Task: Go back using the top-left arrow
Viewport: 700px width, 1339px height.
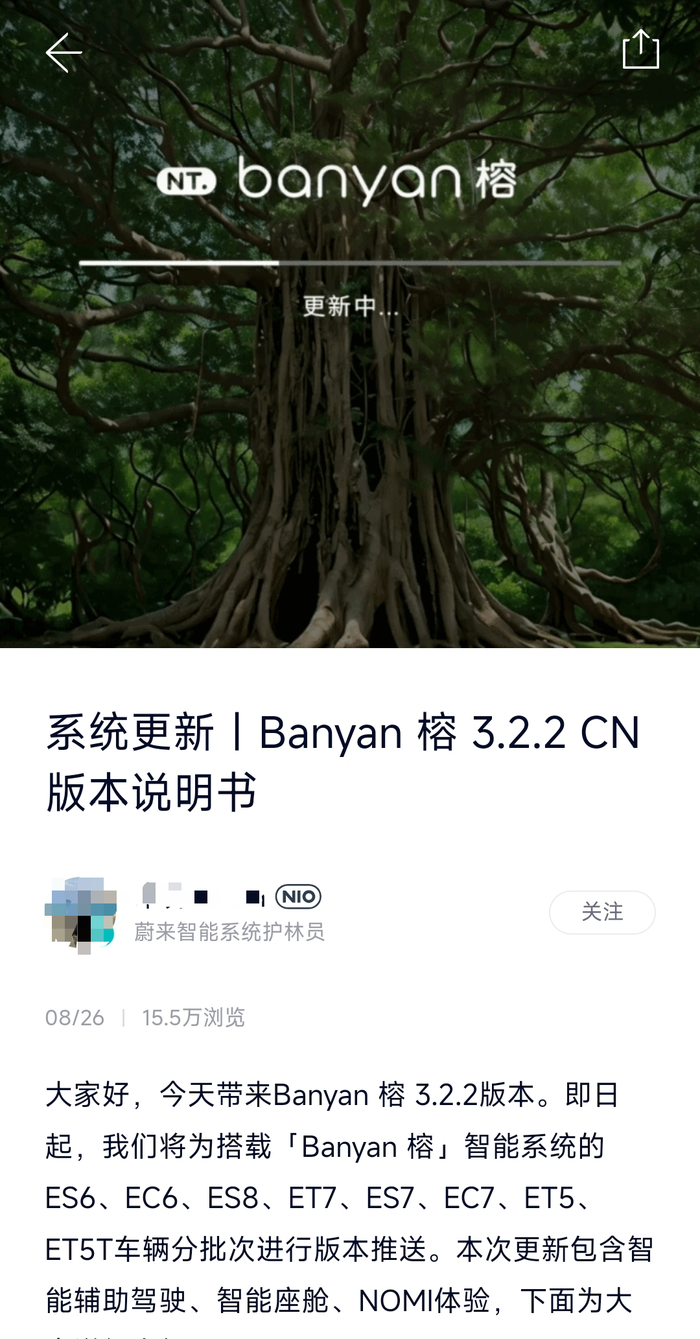Action: 63,52
